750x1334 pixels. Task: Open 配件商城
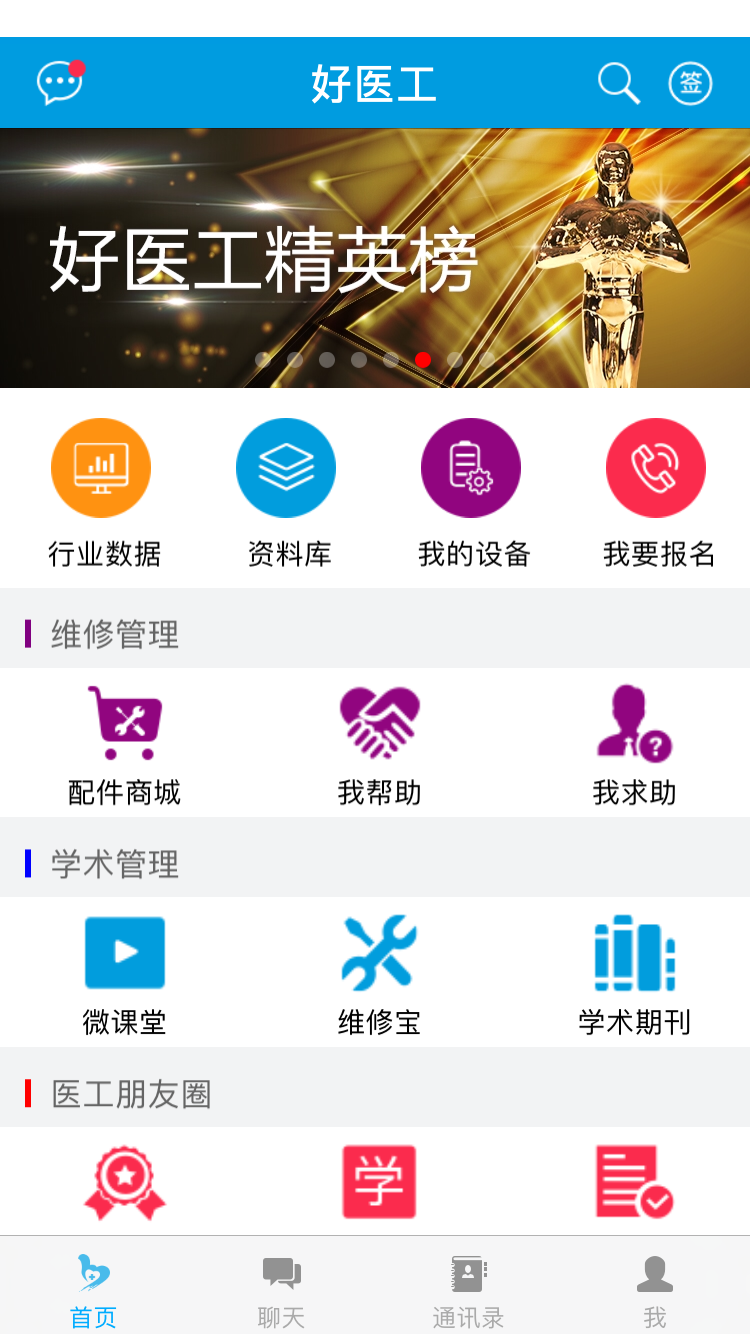tap(125, 745)
